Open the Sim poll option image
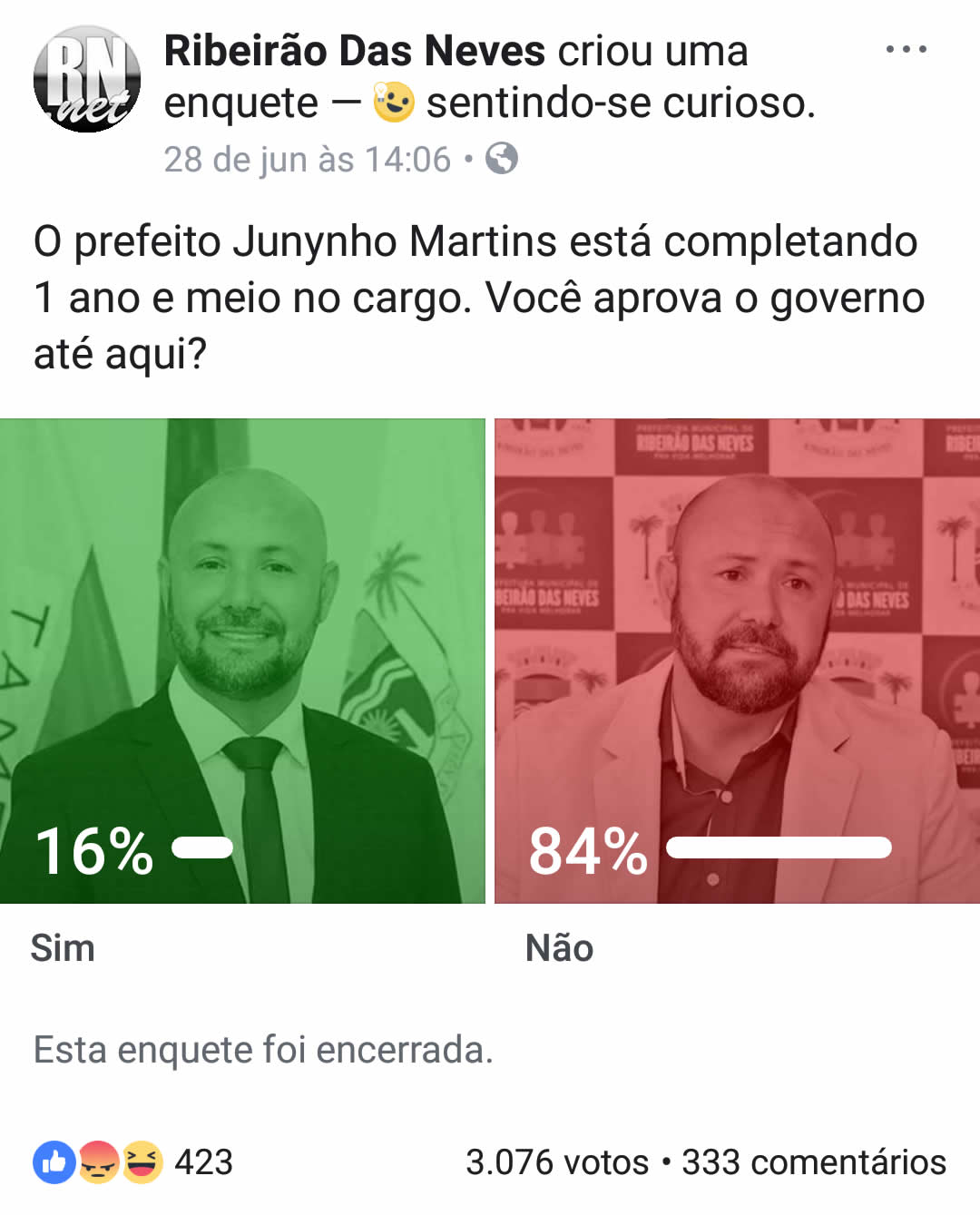Screen dimensions: 980x1215 tap(242, 661)
